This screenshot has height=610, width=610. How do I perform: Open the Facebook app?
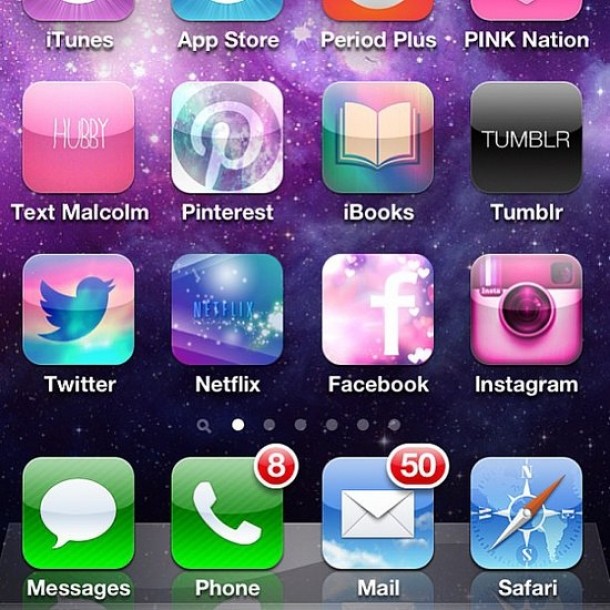[378, 309]
